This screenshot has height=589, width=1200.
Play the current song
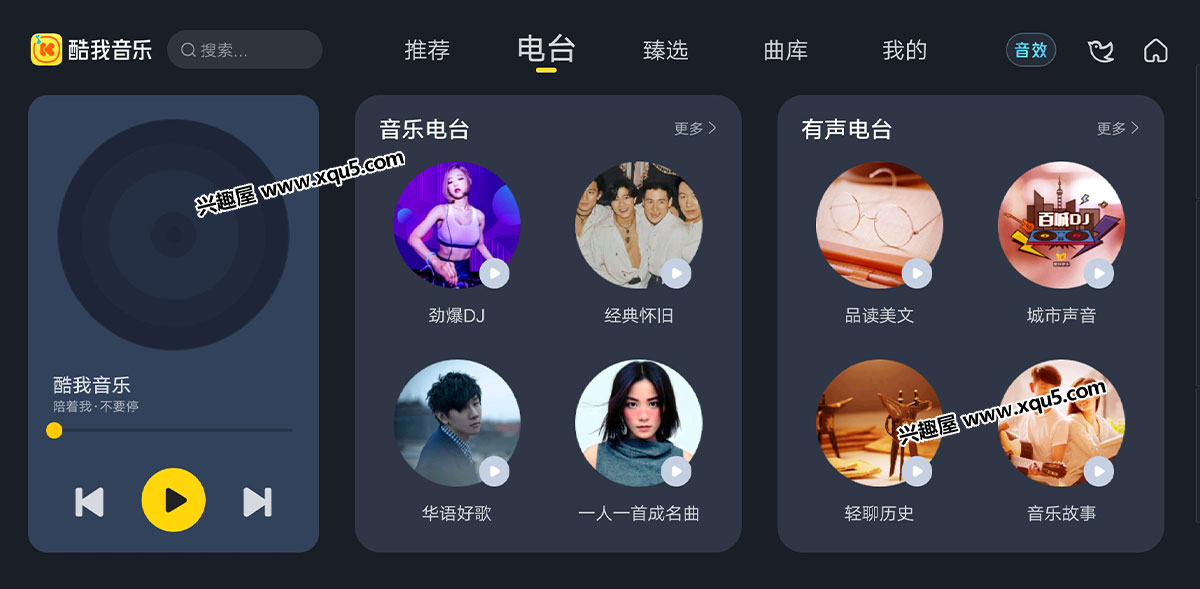174,499
